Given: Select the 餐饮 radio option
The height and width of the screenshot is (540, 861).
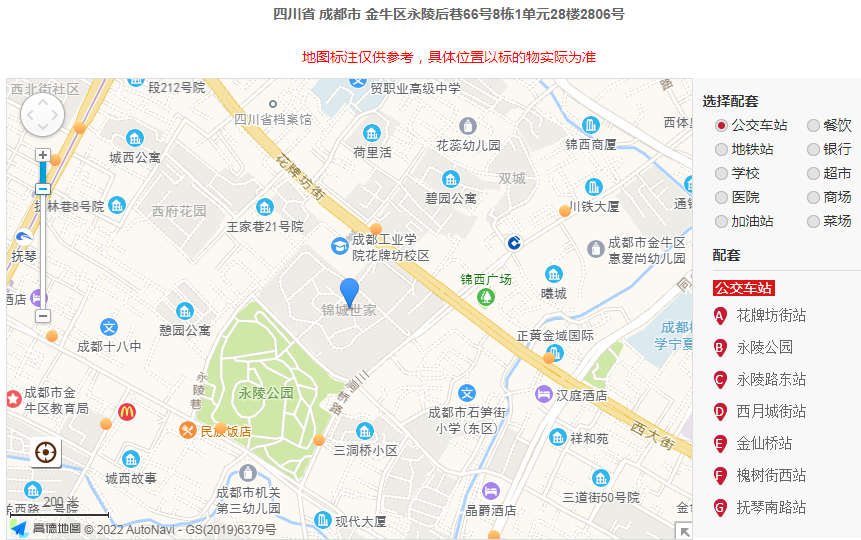Looking at the screenshot, I should pos(813,126).
